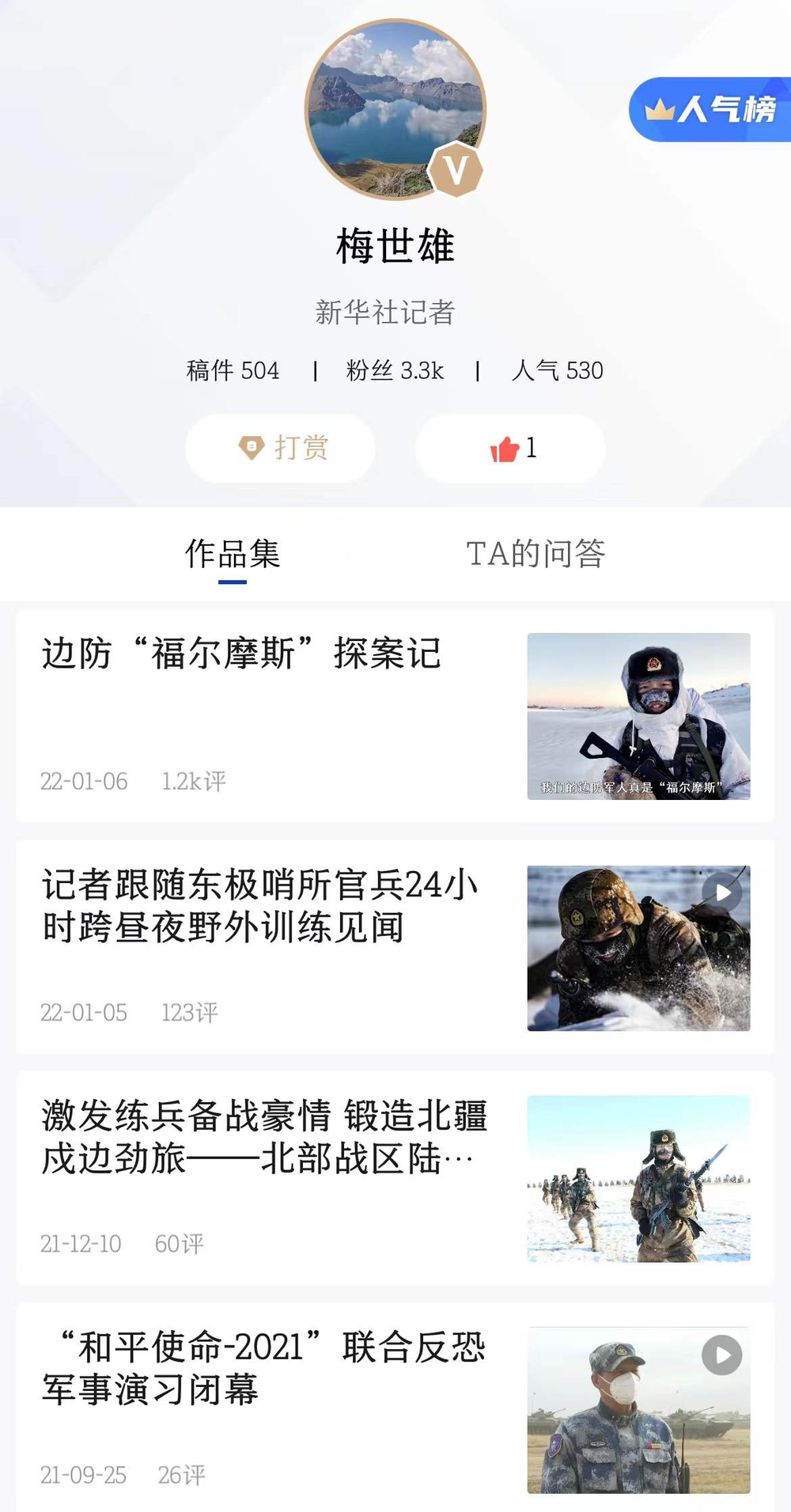
Task: Switch to the TA的问答 tab
Action: (536, 554)
